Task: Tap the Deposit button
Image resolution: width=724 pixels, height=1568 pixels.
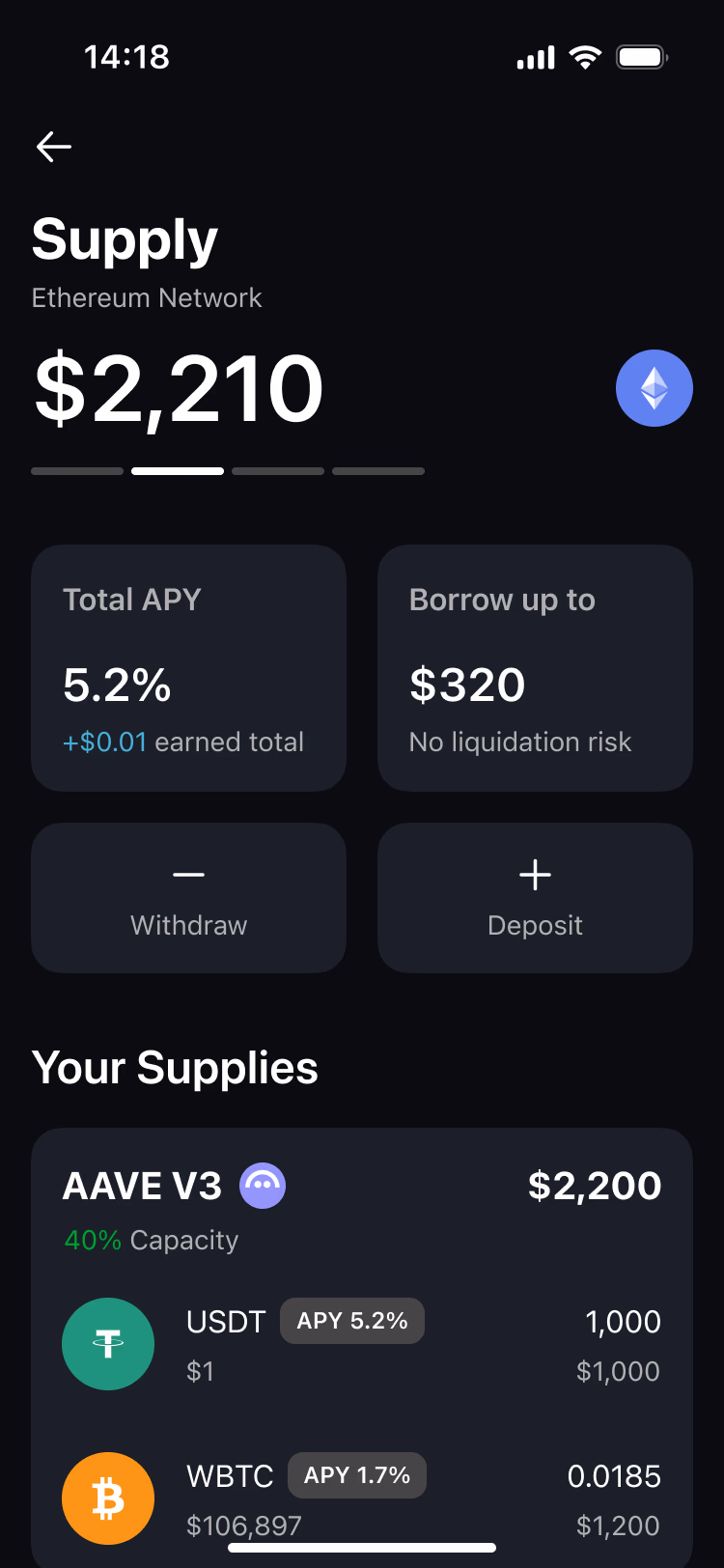Action: pos(535,898)
